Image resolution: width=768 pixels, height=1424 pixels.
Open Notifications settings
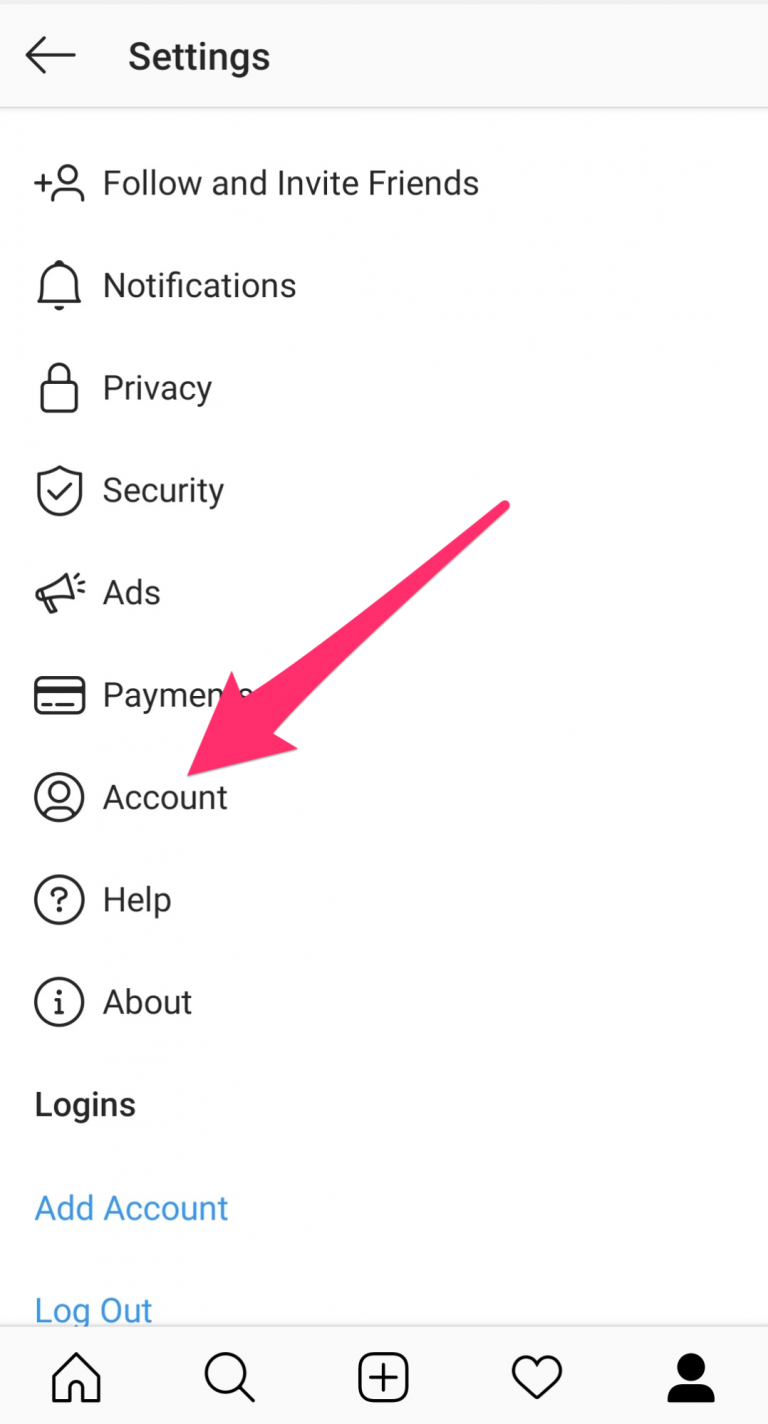(199, 285)
